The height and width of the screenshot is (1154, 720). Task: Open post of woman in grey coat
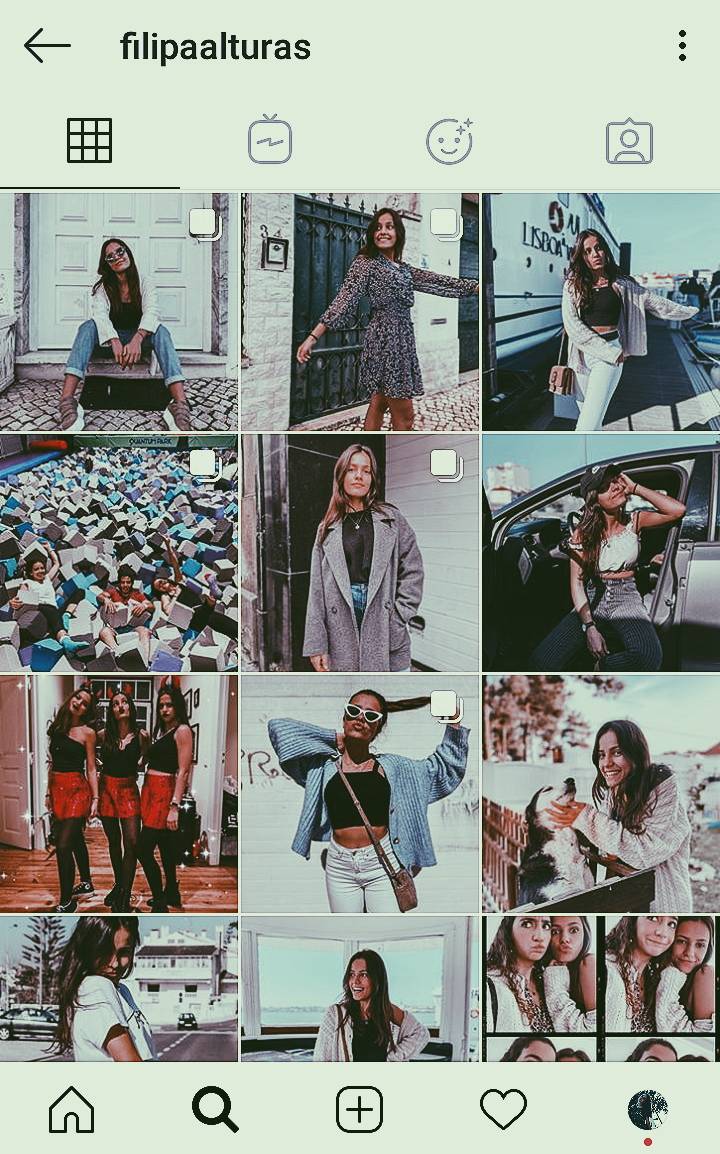[360, 553]
